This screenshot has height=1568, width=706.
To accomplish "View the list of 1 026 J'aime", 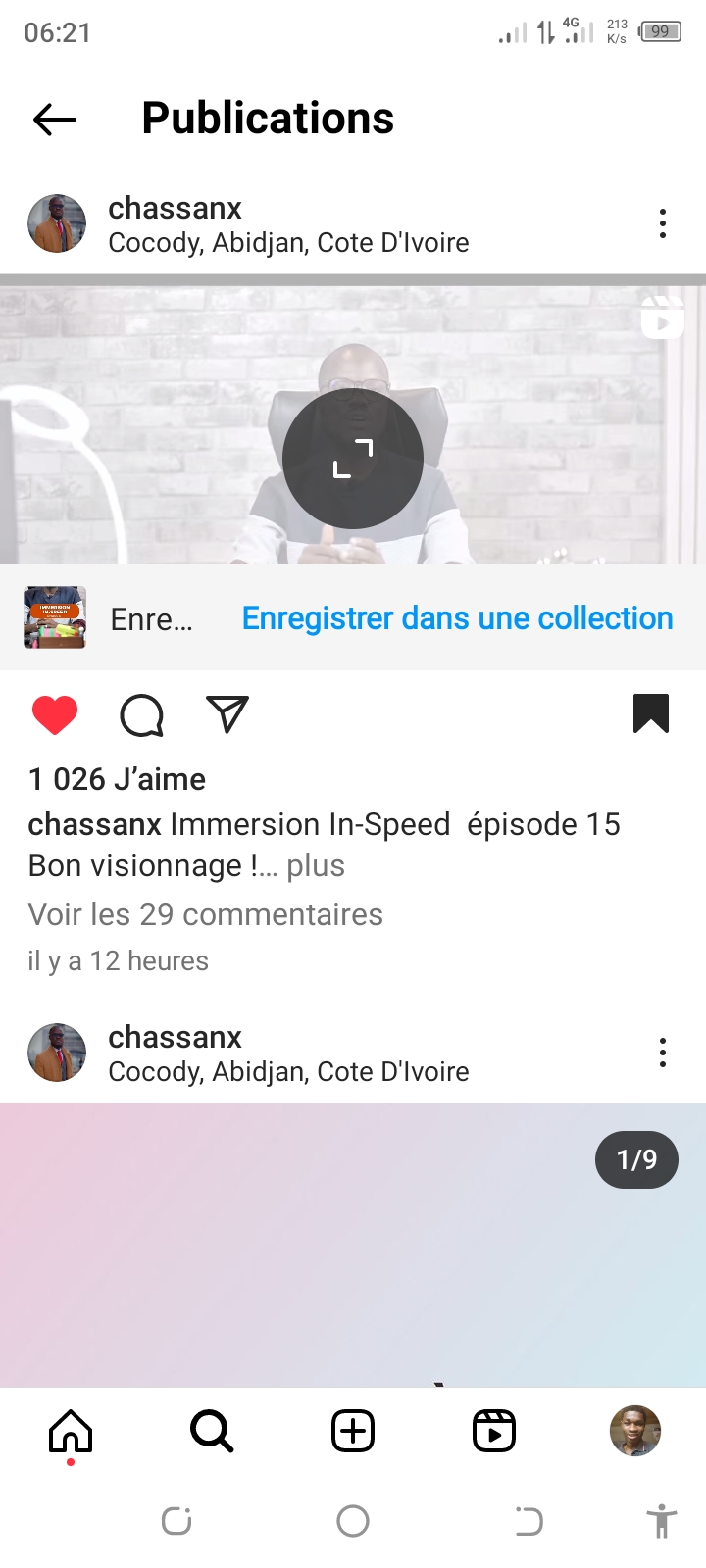I will [x=118, y=780].
